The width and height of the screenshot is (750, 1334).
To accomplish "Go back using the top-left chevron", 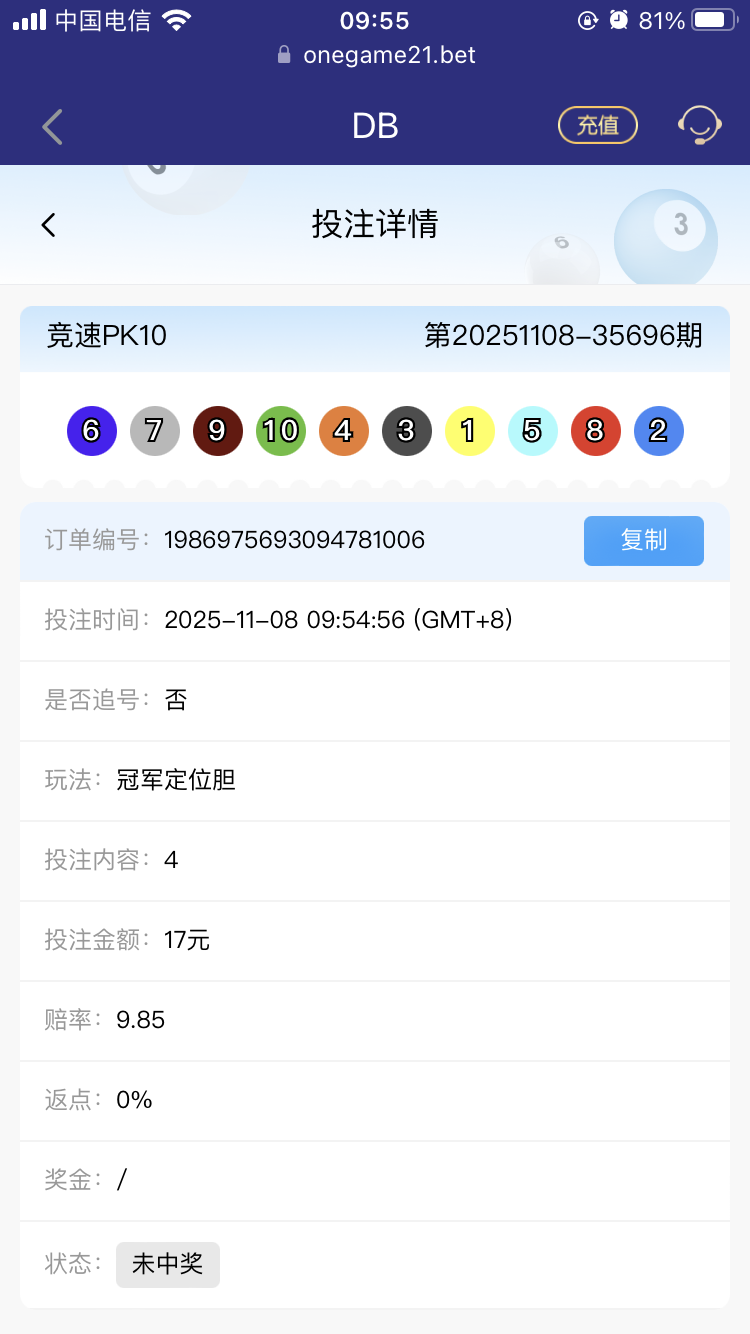I will (x=51, y=125).
